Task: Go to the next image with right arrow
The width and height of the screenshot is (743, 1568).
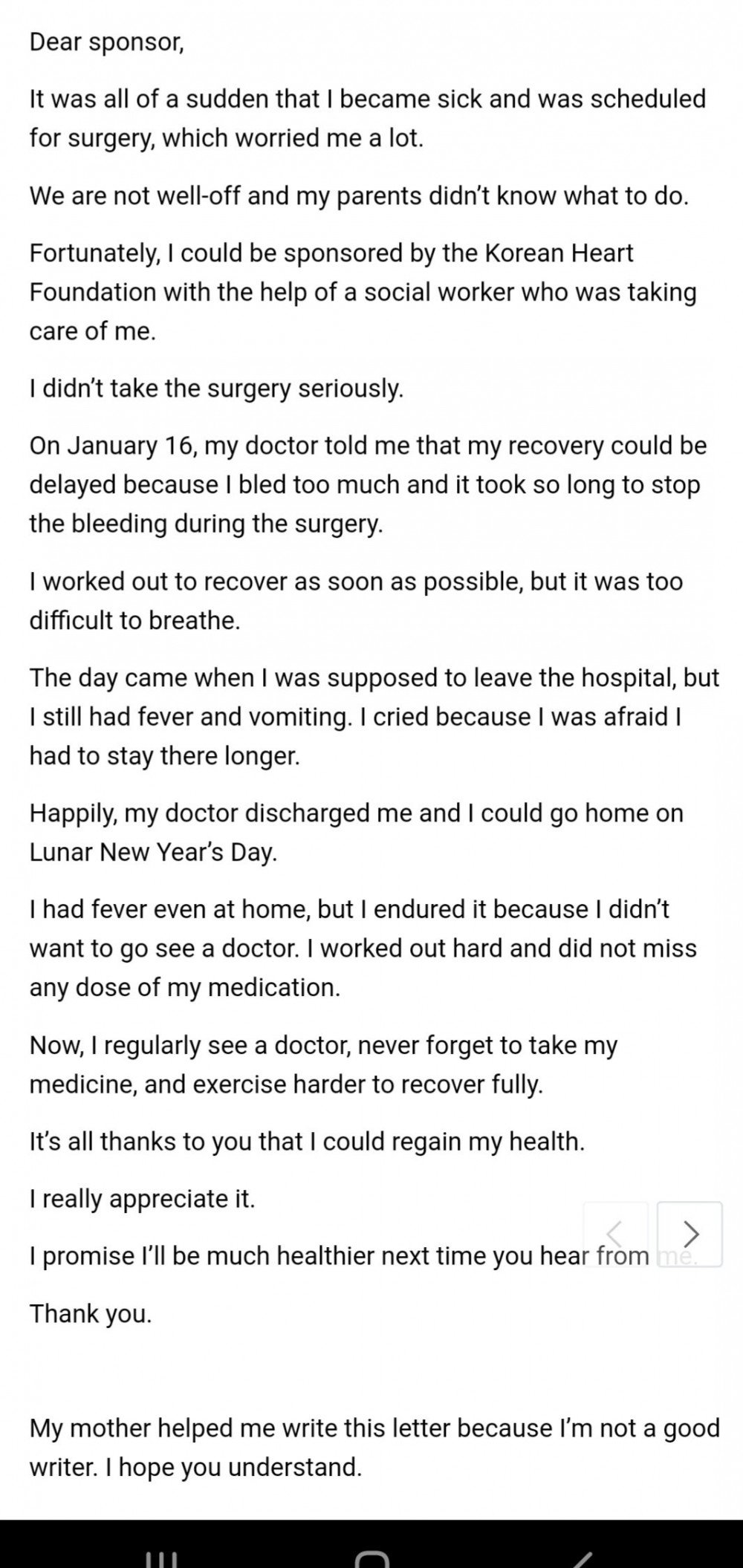Action: pos(690,1234)
